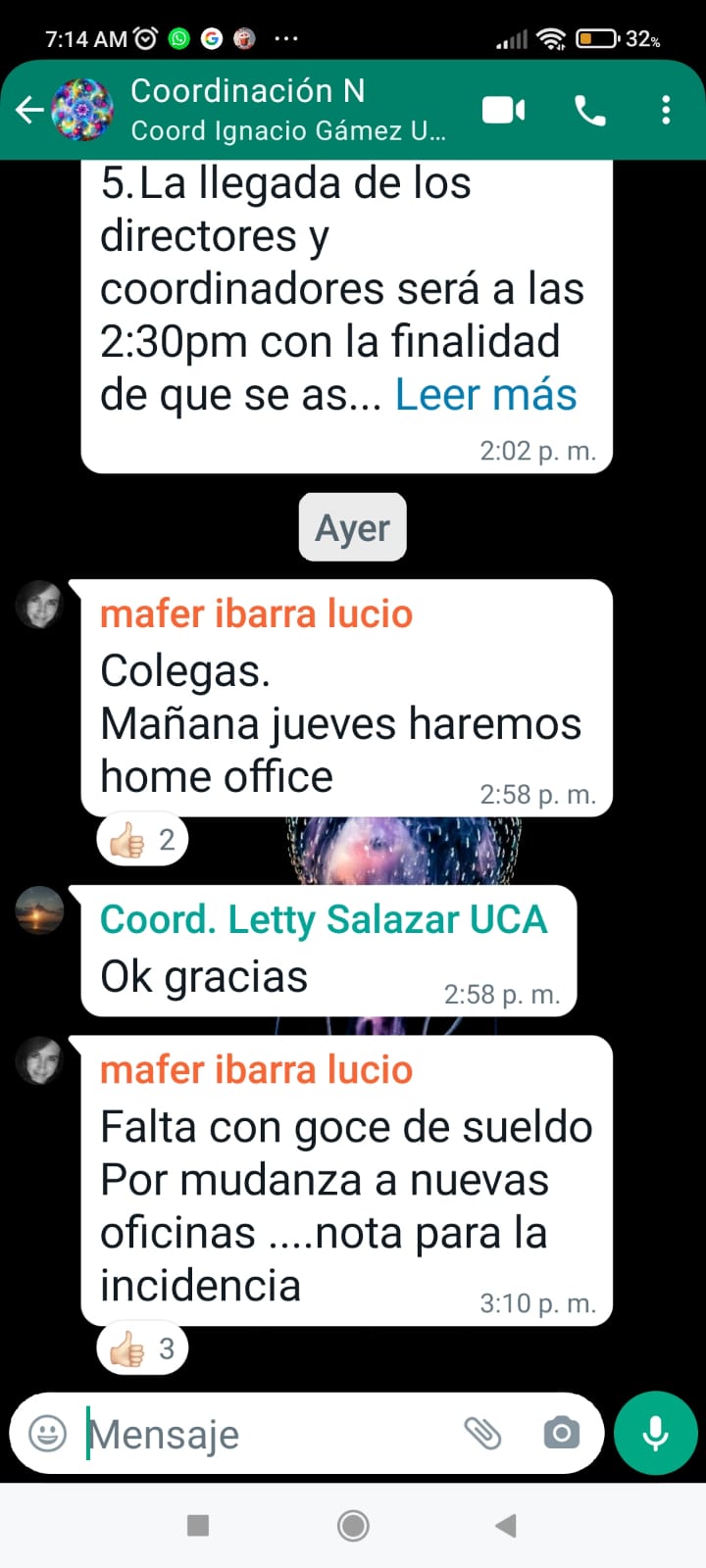This screenshot has width=706, height=1568.
Task: Open the camera from message bar
Action: (561, 1434)
